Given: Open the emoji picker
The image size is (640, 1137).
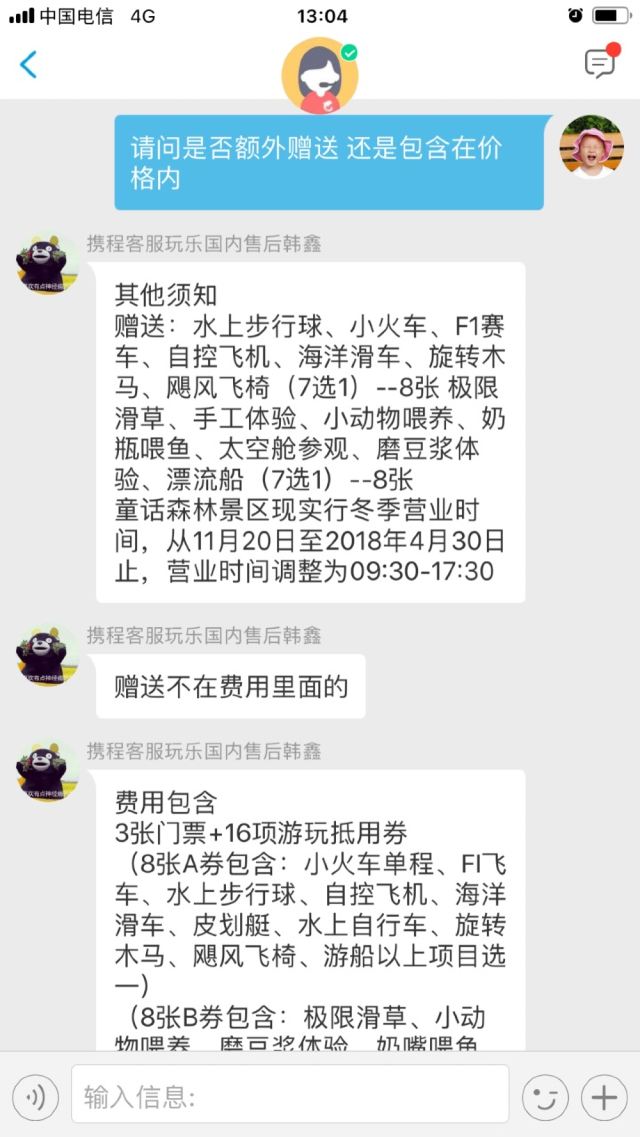Looking at the screenshot, I should 545,1095.
